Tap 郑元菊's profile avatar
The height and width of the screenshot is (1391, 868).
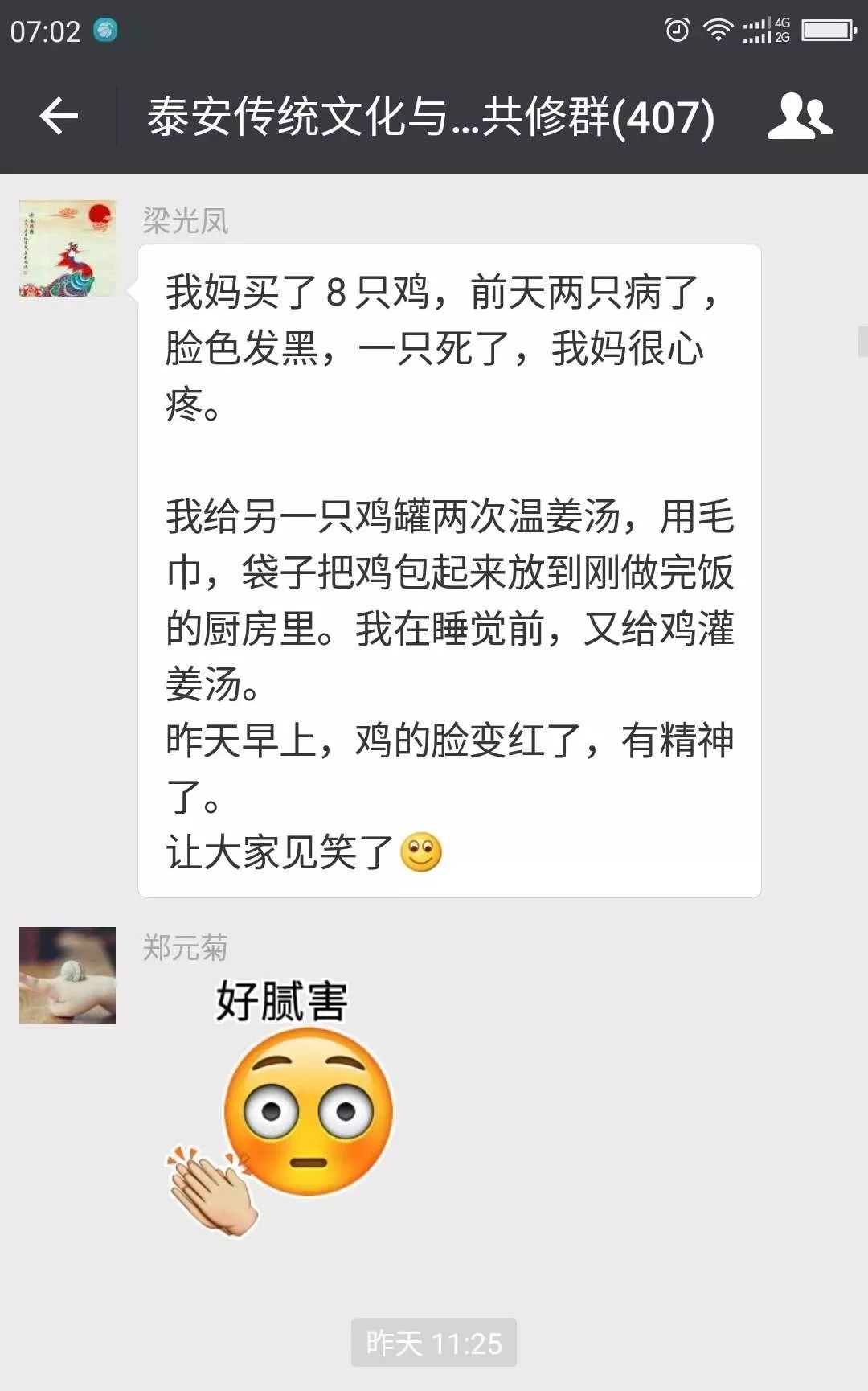pos(68,975)
